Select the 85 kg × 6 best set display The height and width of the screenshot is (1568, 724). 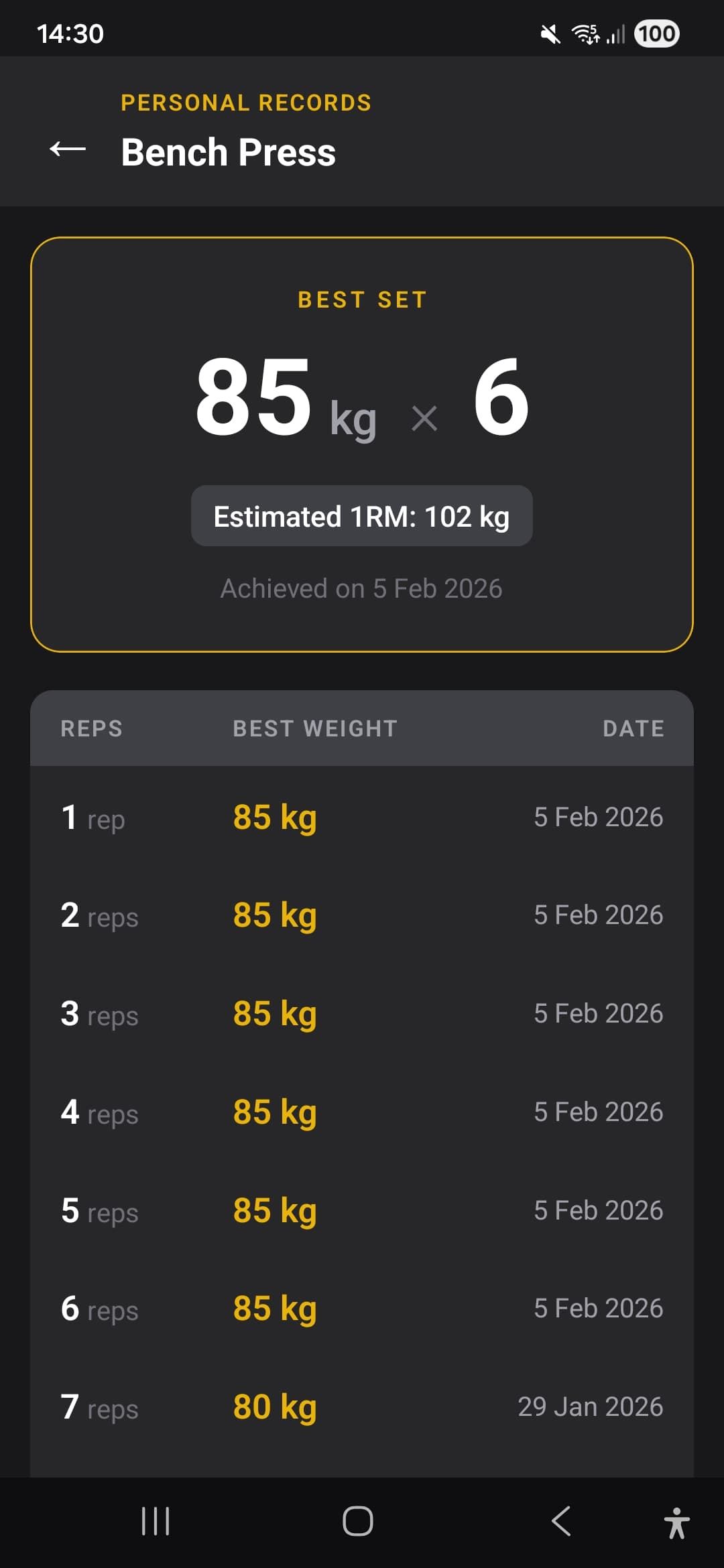[361, 402]
